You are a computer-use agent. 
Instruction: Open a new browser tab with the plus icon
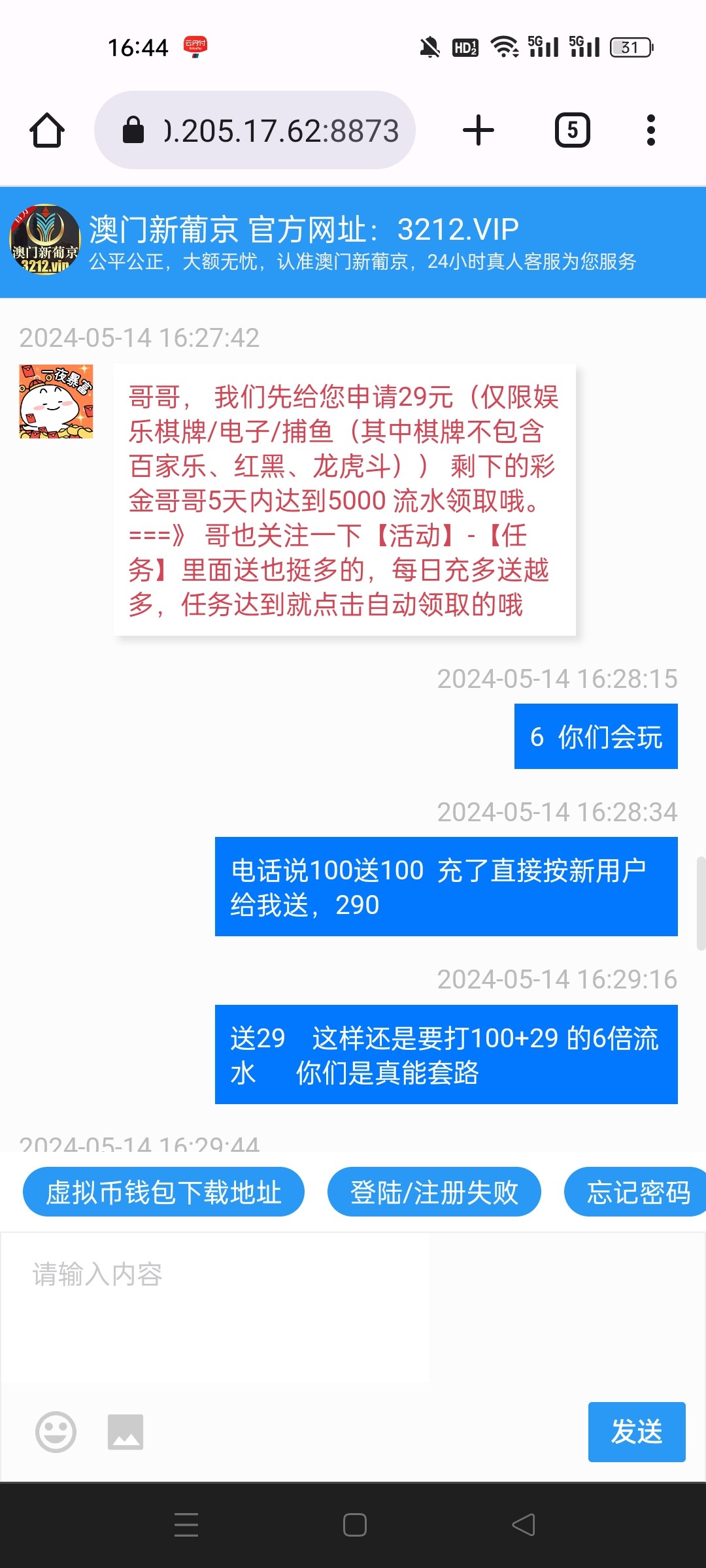pyautogui.click(x=478, y=129)
